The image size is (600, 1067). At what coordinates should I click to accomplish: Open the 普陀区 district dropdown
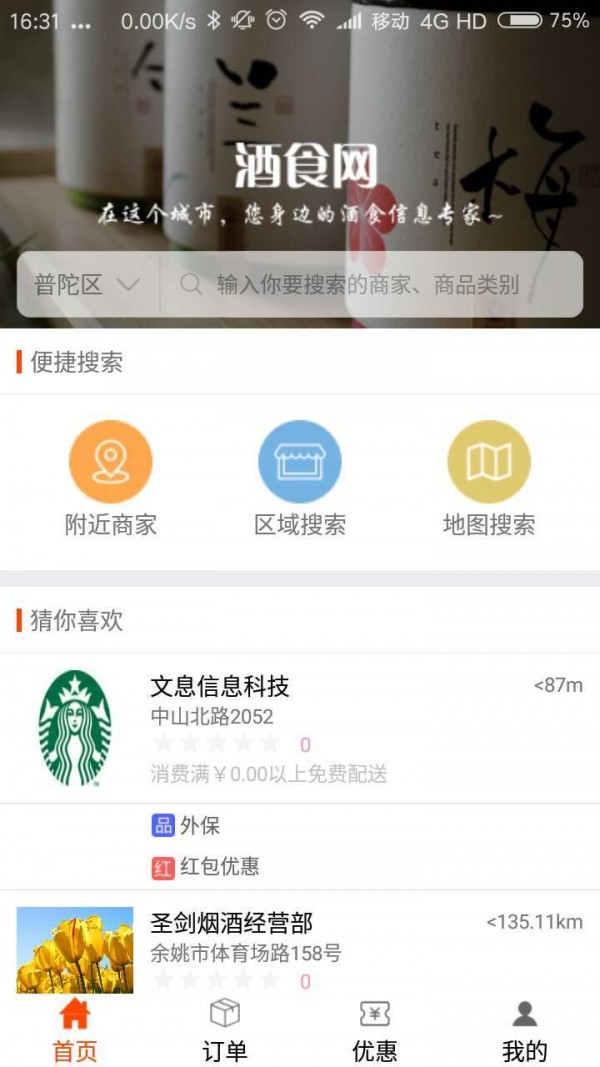tap(87, 285)
